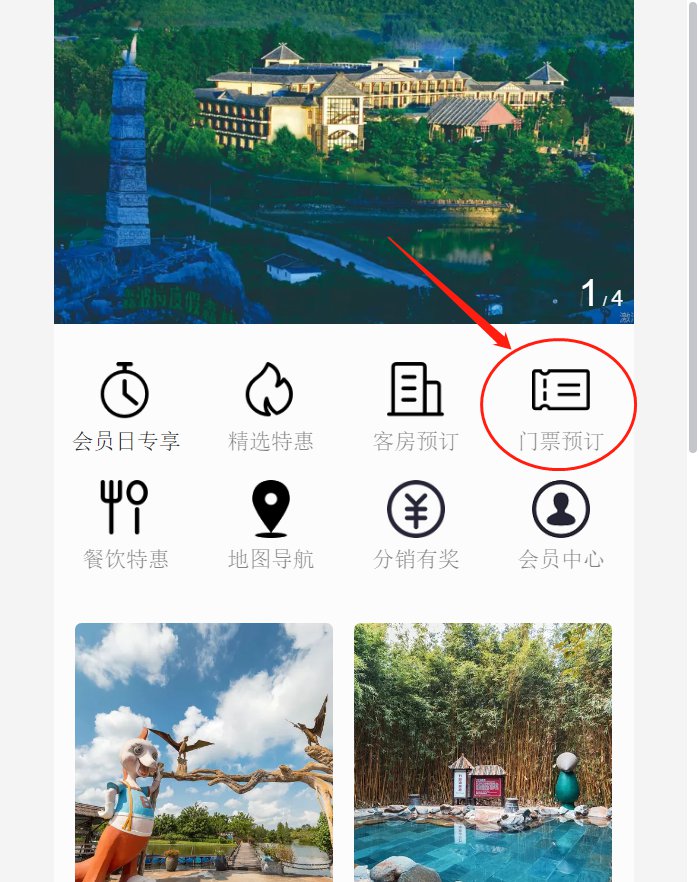Go to 客房预订 room booking
The width and height of the screenshot is (699, 882).
pos(415,405)
